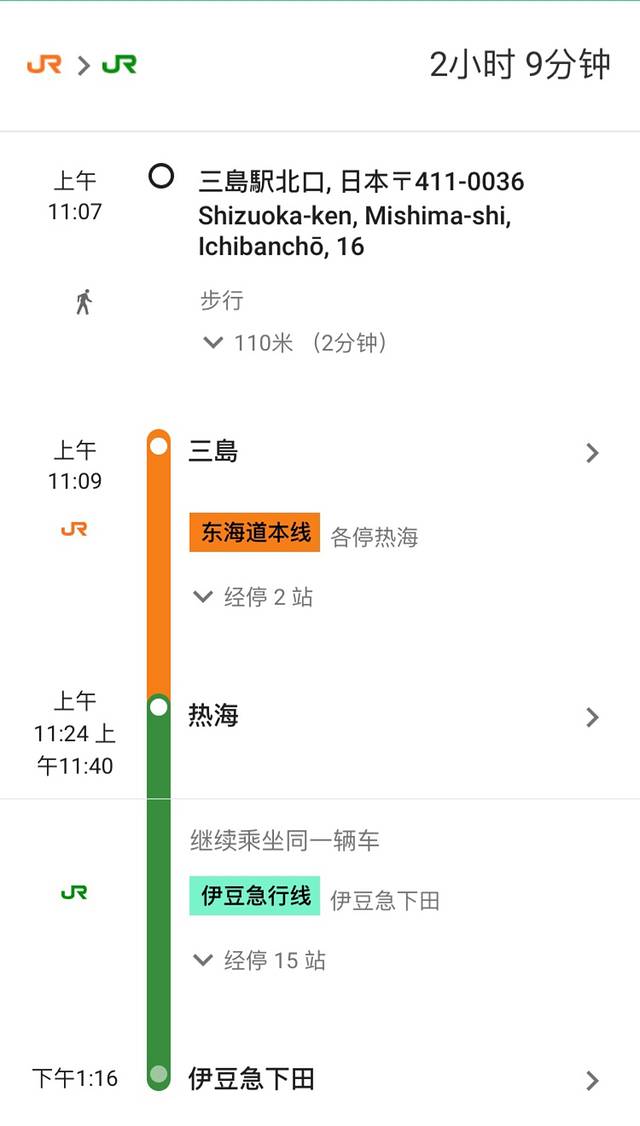The height and width of the screenshot is (1126, 640).
Task: Open the 伊豆急下田 station details
Action: point(592,1080)
